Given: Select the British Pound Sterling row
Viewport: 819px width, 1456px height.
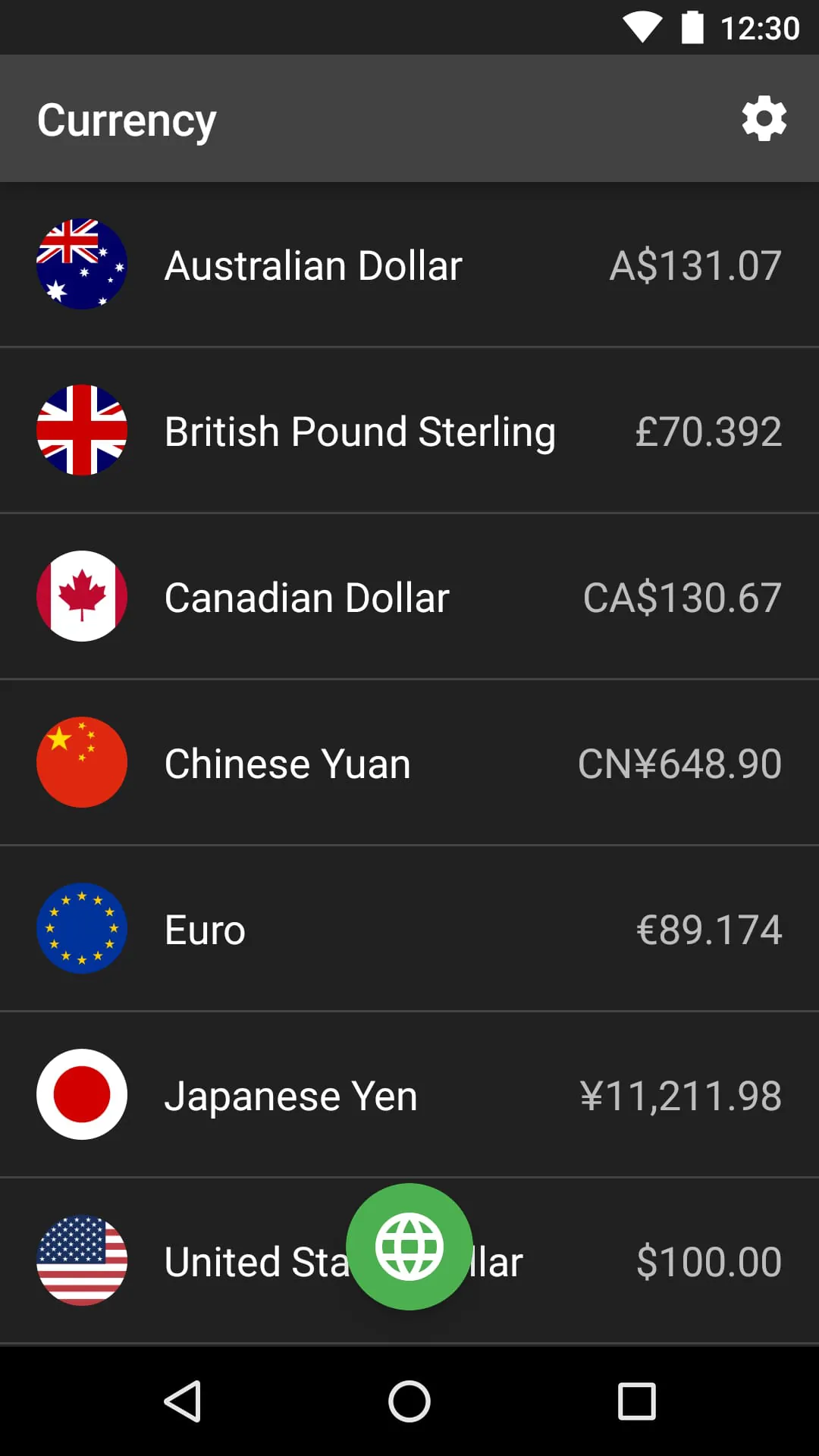Looking at the screenshot, I should 359,430.
